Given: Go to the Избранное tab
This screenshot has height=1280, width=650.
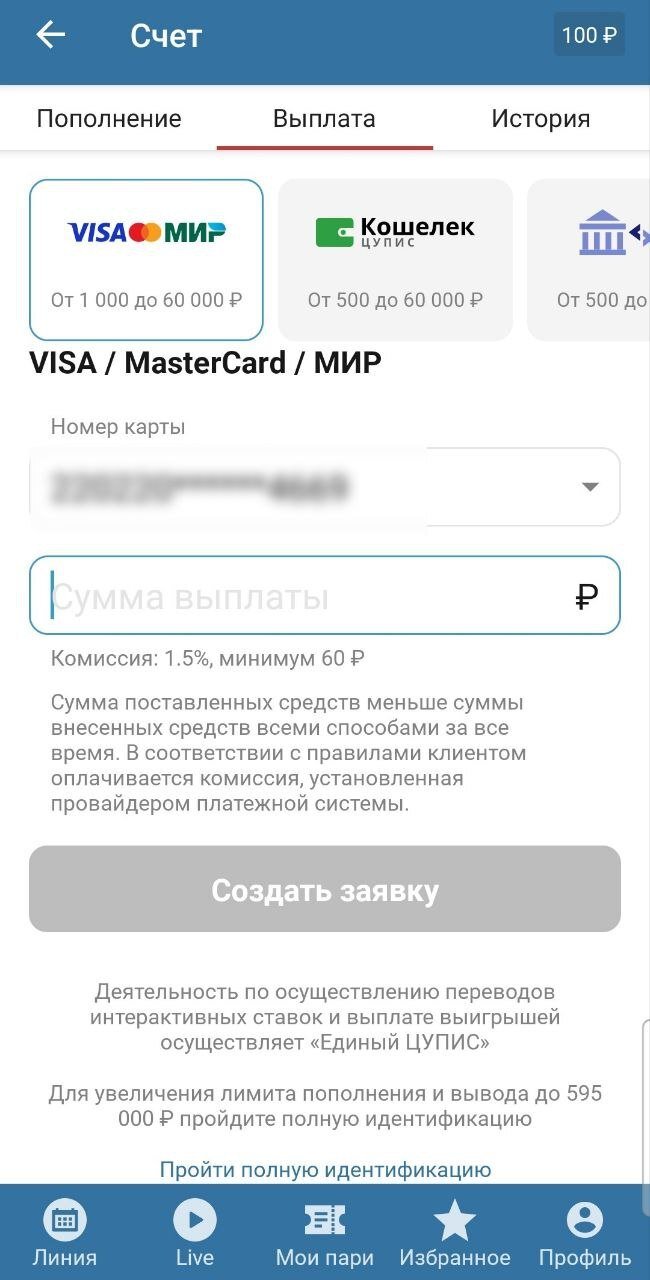Looking at the screenshot, I should pos(455,1234).
